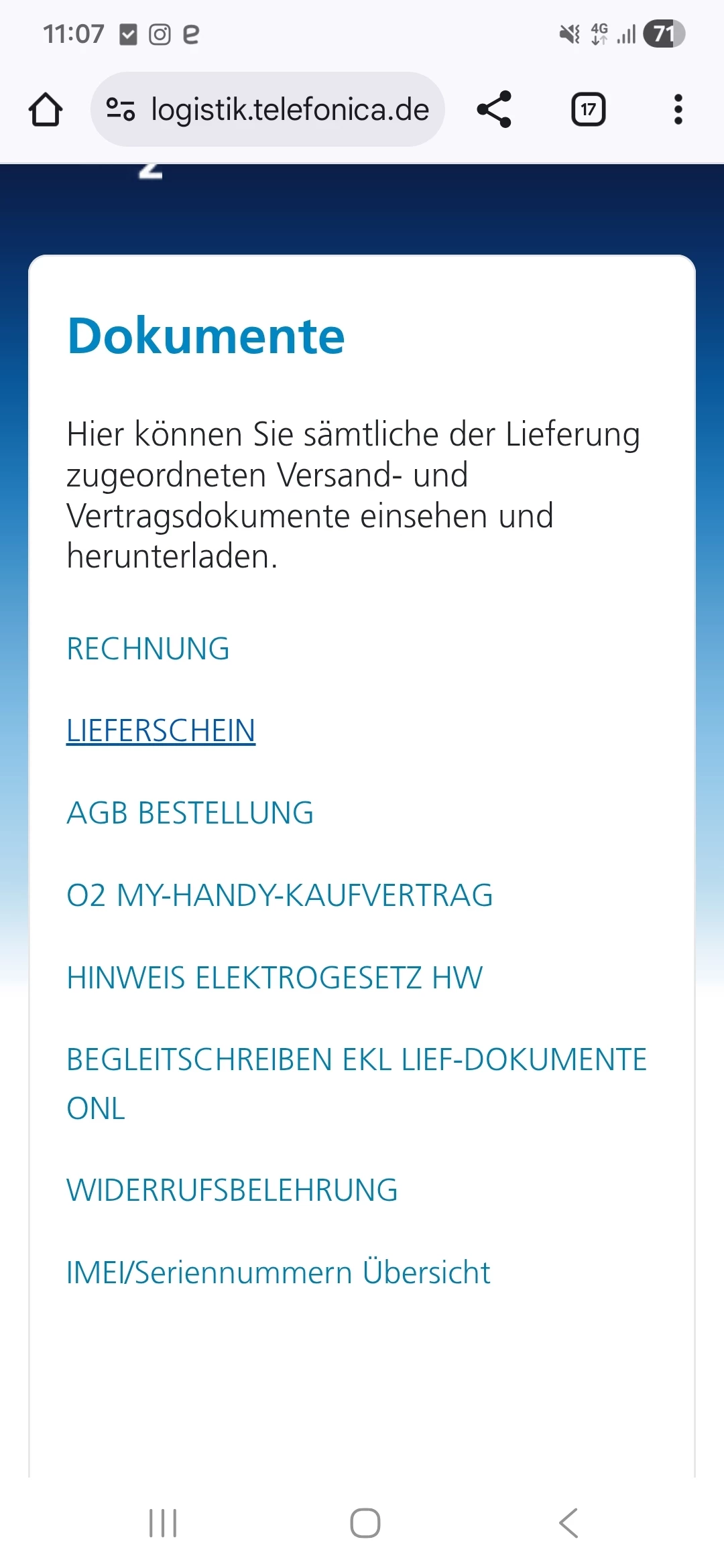Open HINWEIS ELEKTROGESETZ HW document
Screen dimensions: 724x1568
click(274, 978)
